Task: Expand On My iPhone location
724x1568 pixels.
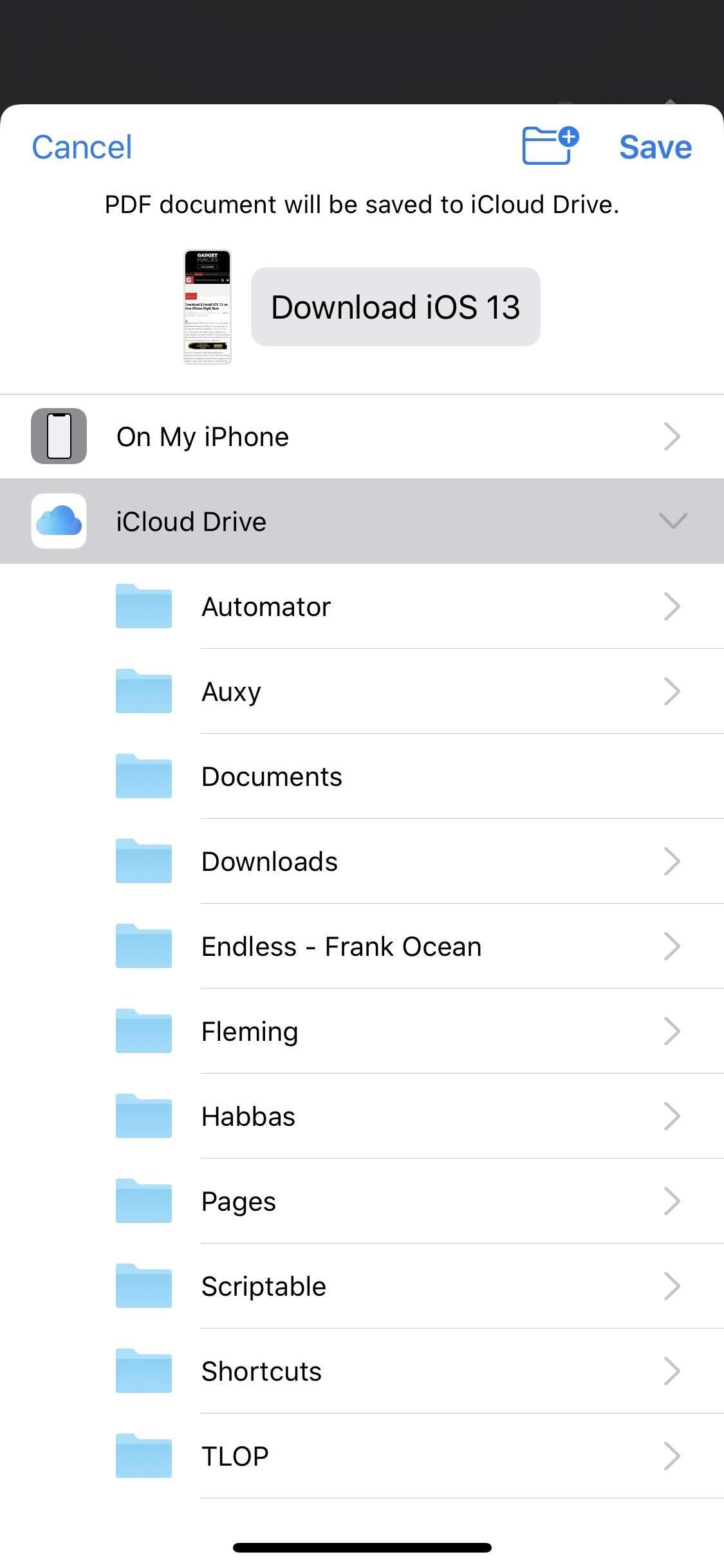Action: pos(362,437)
